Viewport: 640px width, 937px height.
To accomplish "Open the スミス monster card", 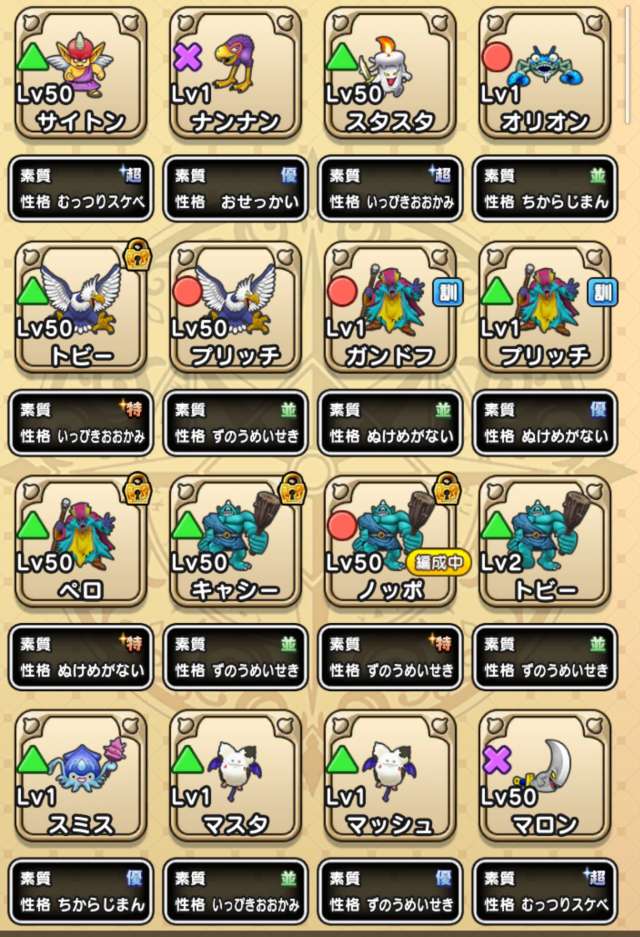I will pos(81,776).
